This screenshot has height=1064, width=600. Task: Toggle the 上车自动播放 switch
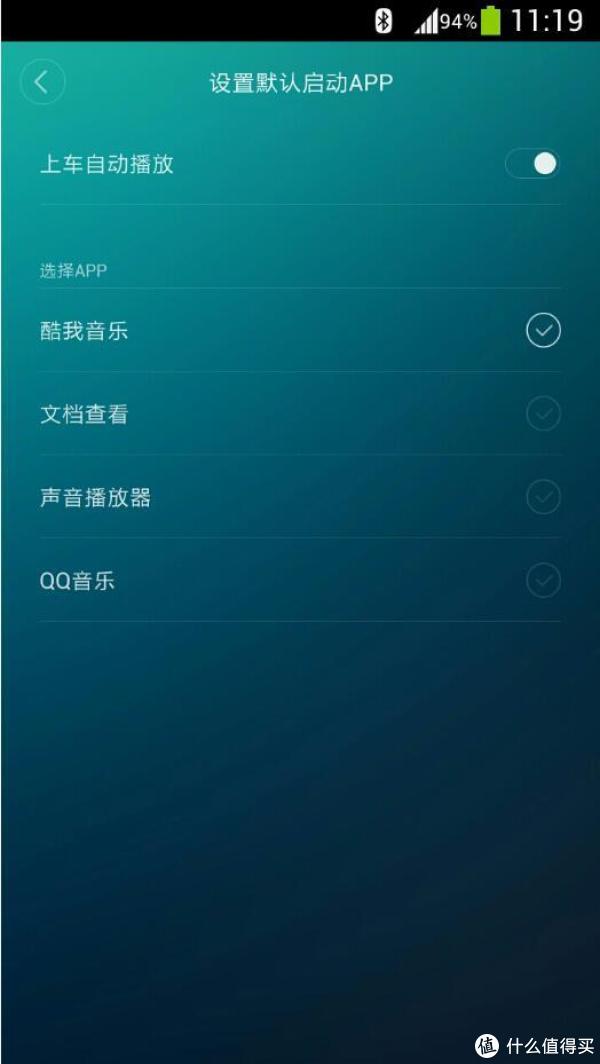click(532, 164)
